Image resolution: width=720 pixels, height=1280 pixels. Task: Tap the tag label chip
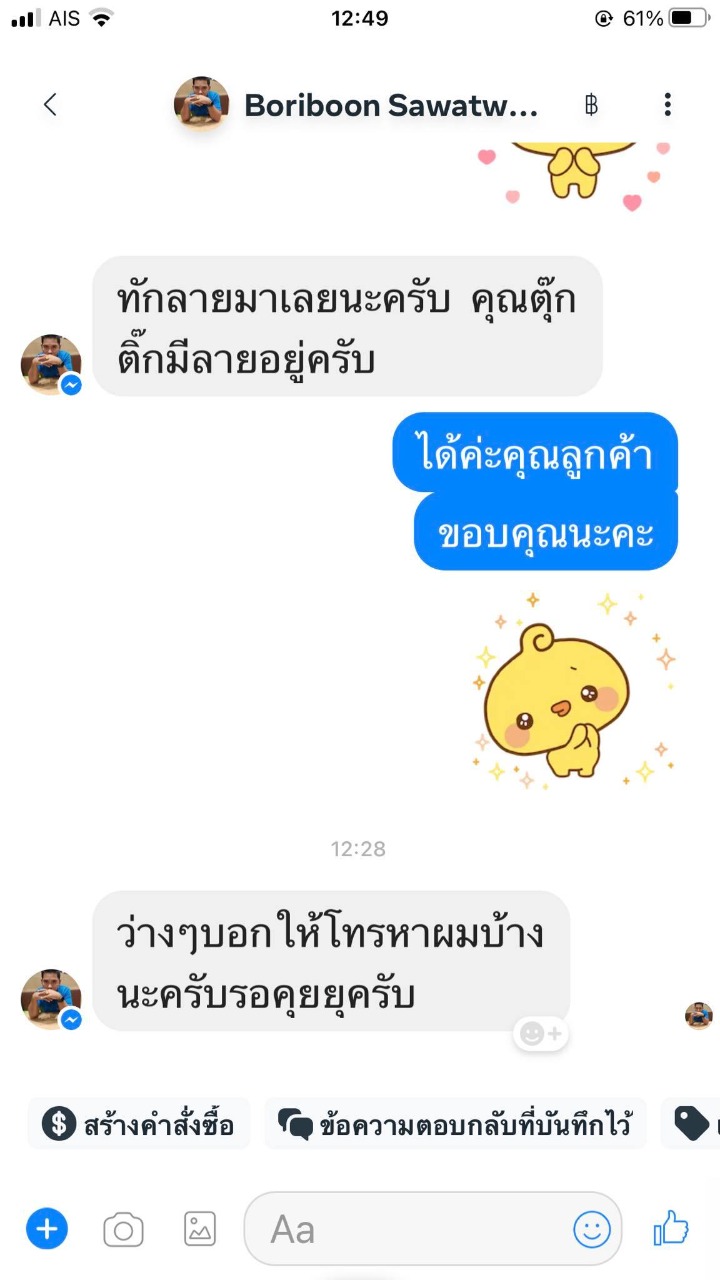click(x=692, y=1125)
